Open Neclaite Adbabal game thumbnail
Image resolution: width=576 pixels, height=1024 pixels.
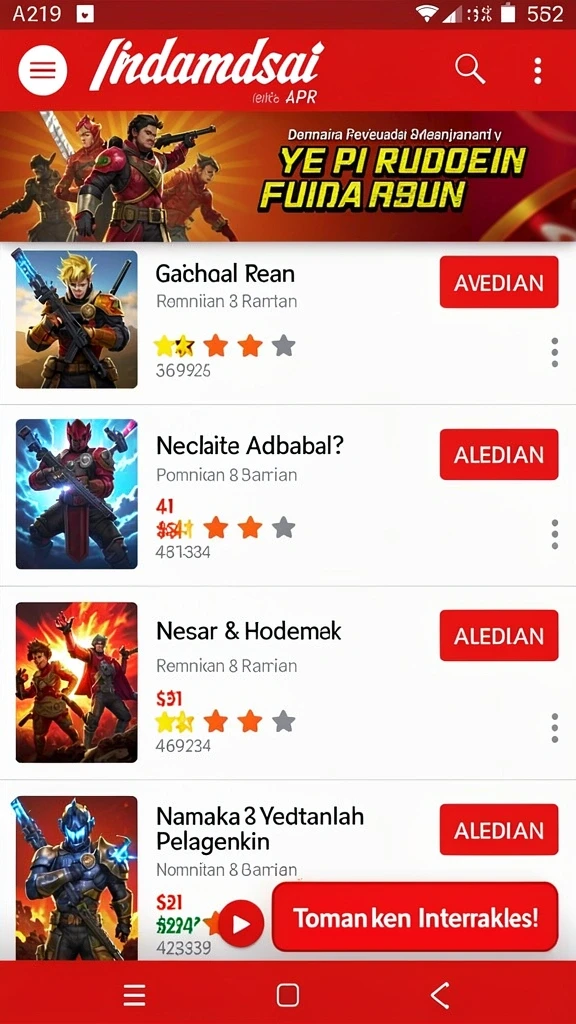click(x=77, y=494)
